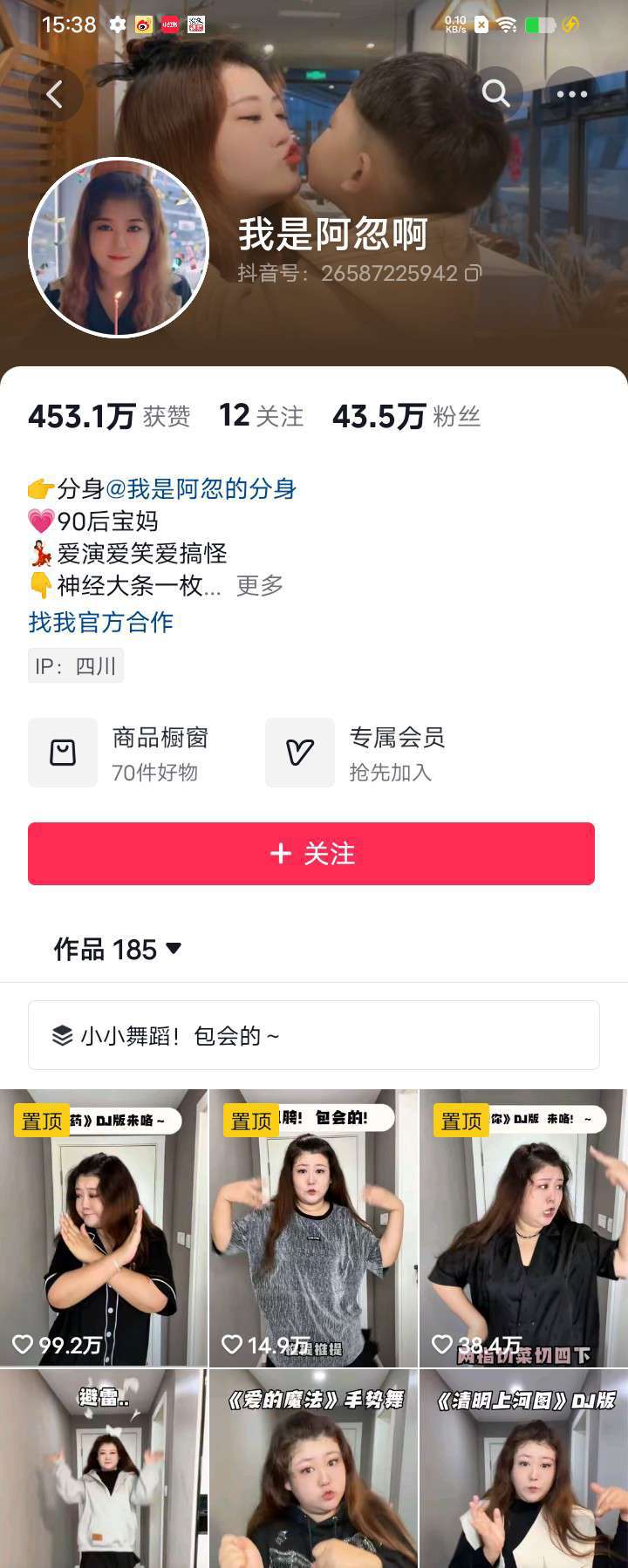View the 43.5万 粉丝 followers list
Screen dimensions: 628x1568
click(x=406, y=416)
